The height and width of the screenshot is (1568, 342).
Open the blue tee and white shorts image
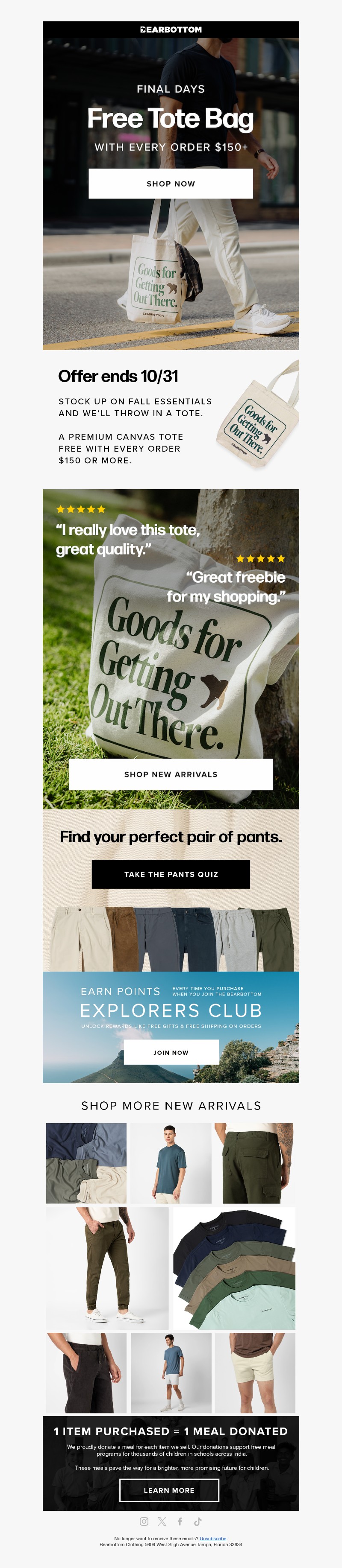(x=171, y=1372)
